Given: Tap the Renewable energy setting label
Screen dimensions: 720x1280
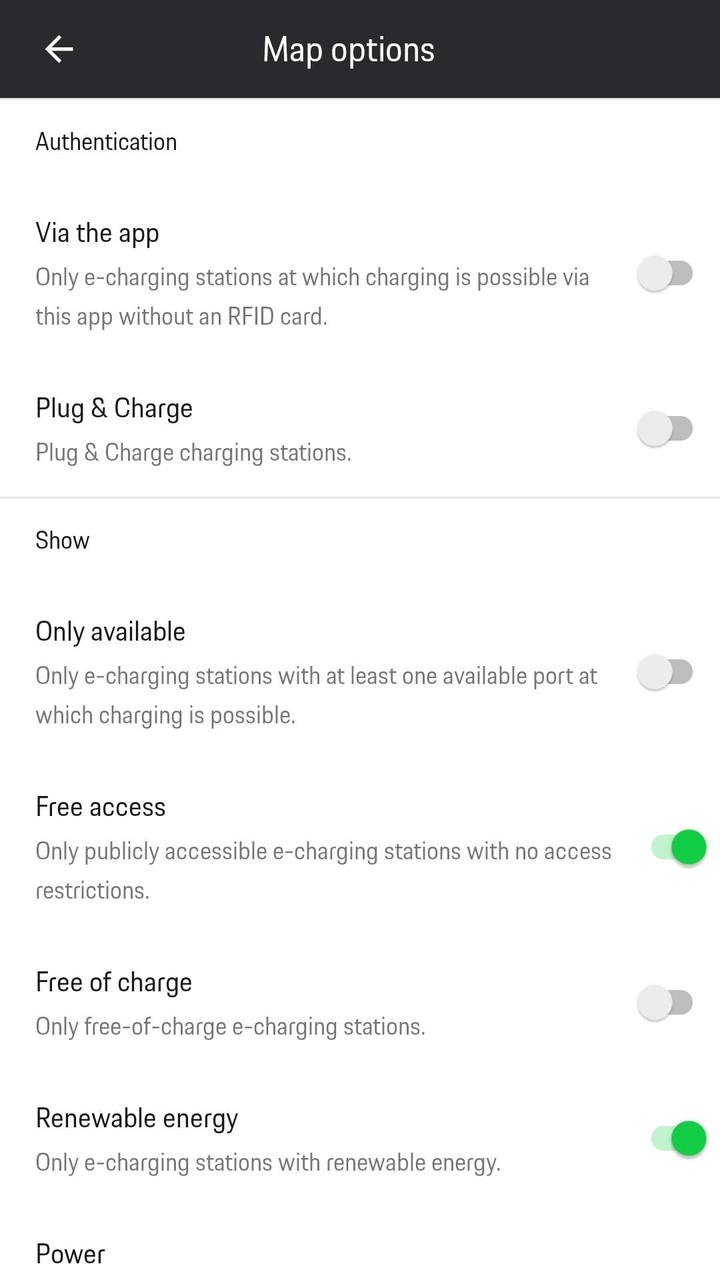Looking at the screenshot, I should (137, 1118).
